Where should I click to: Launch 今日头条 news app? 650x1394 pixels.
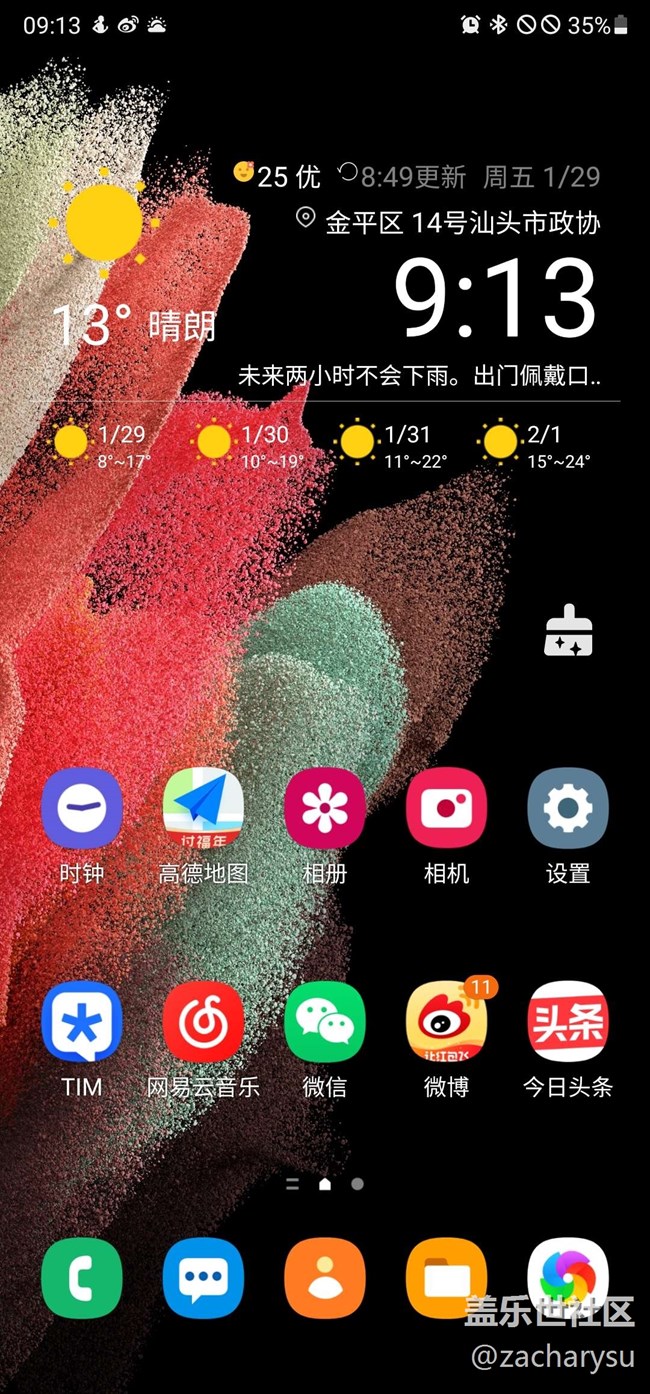pos(568,1022)
